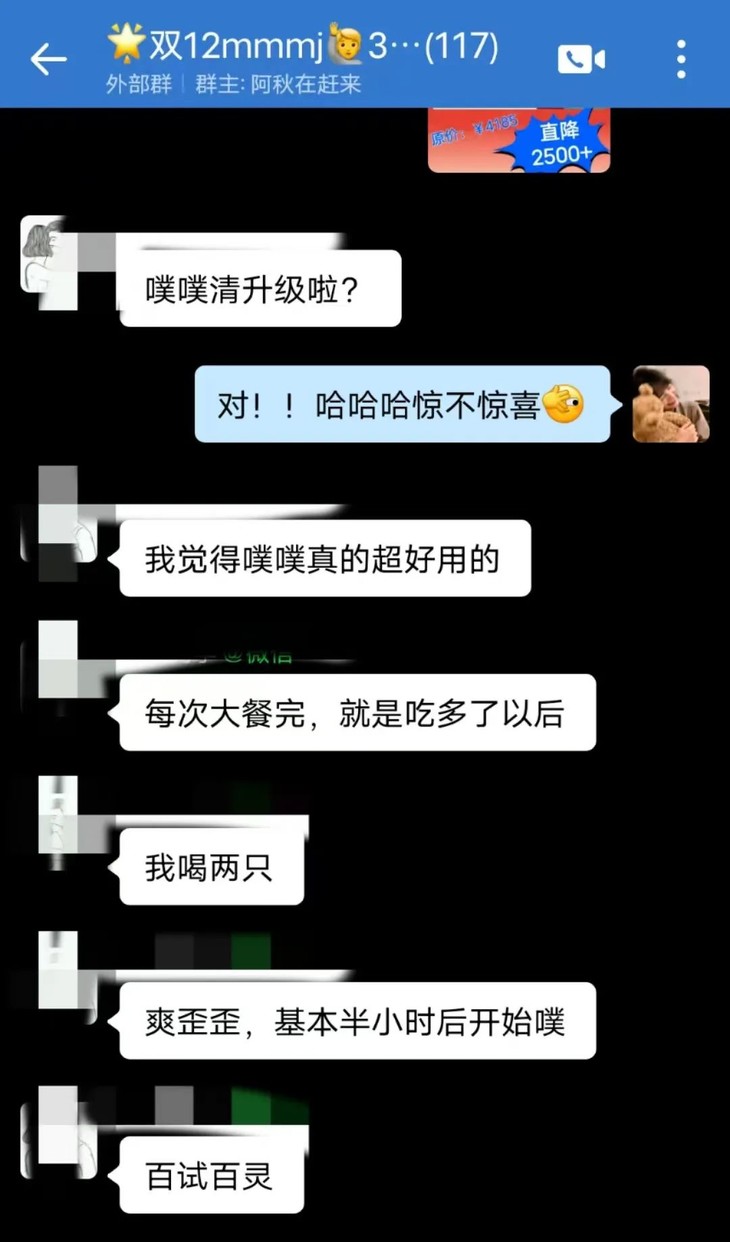Select the 我喝两只 message bubble
The image size is (730, 1242).
click(210, 865)
